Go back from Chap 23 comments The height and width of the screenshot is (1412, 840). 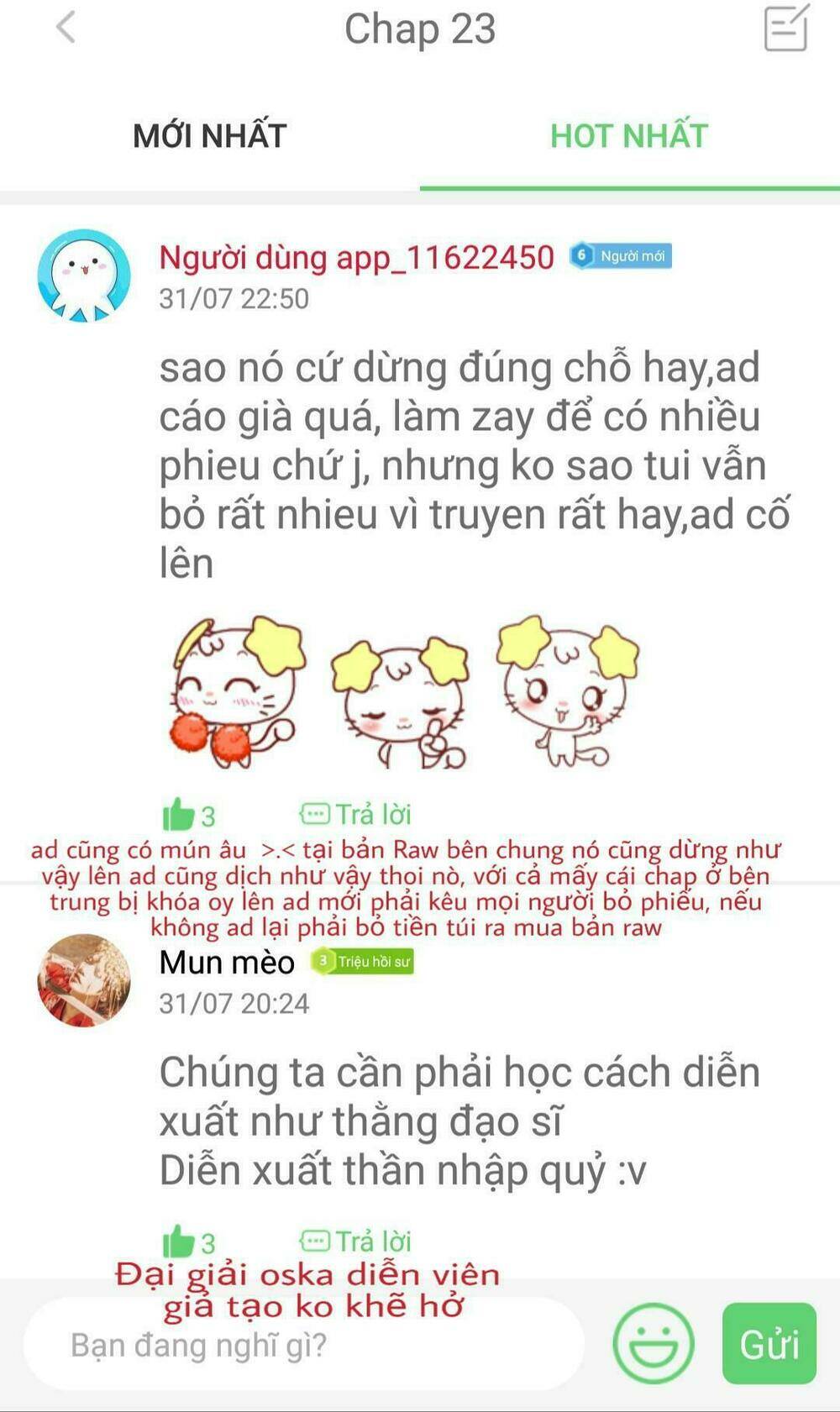point(66,28)
